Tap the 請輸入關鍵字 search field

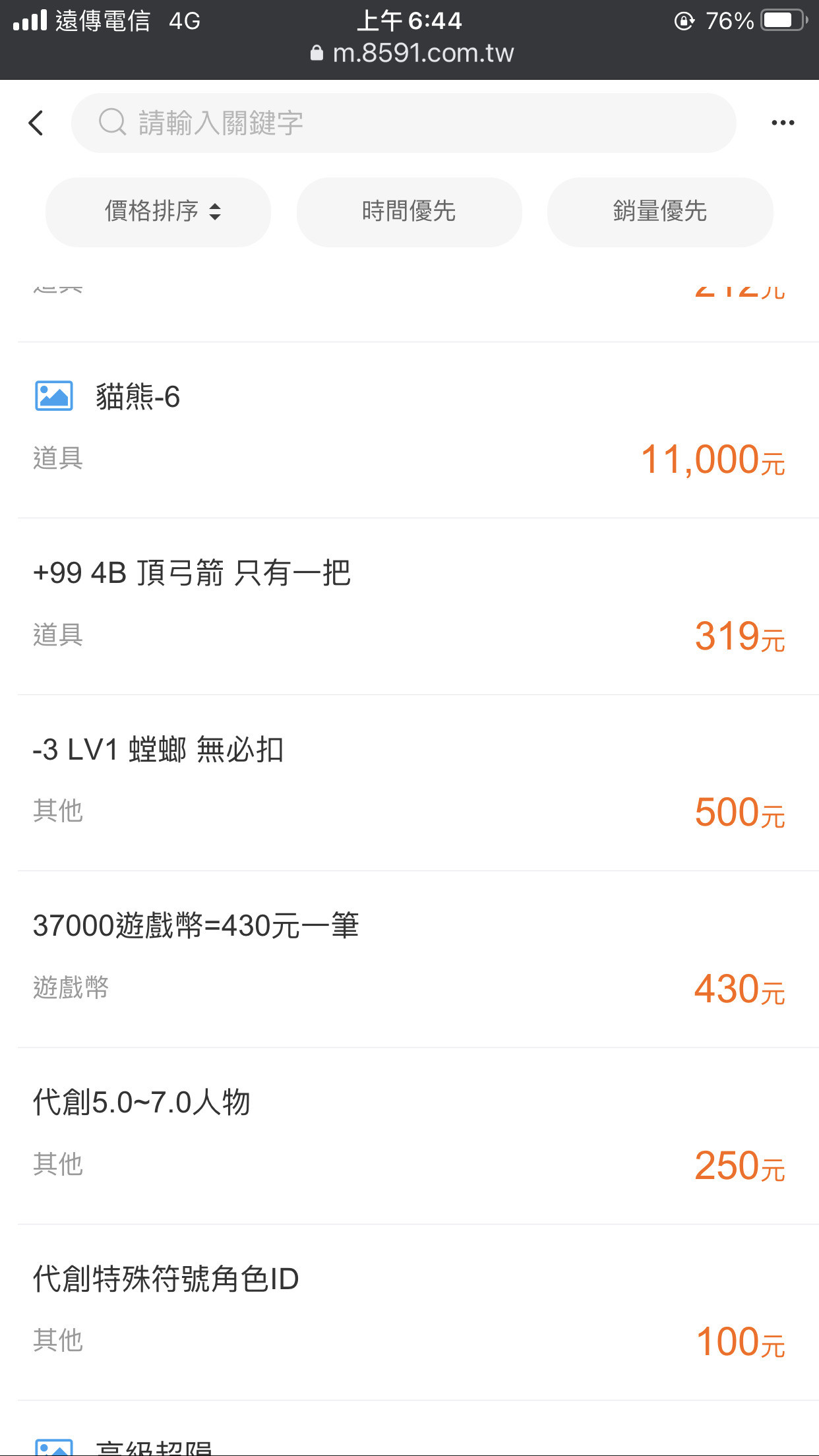pos(404,123)
